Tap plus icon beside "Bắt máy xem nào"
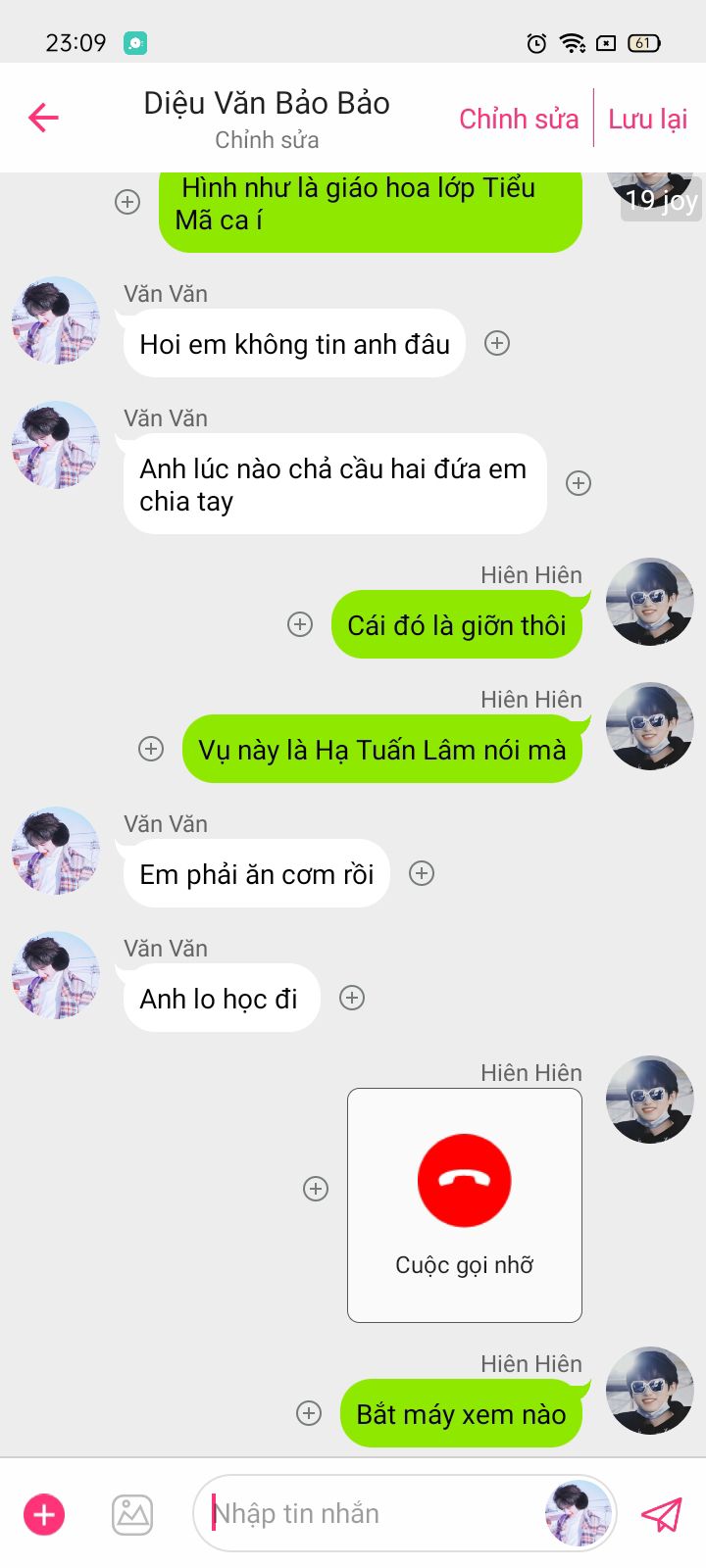Screen dimensions: 706x1568 309,1413
